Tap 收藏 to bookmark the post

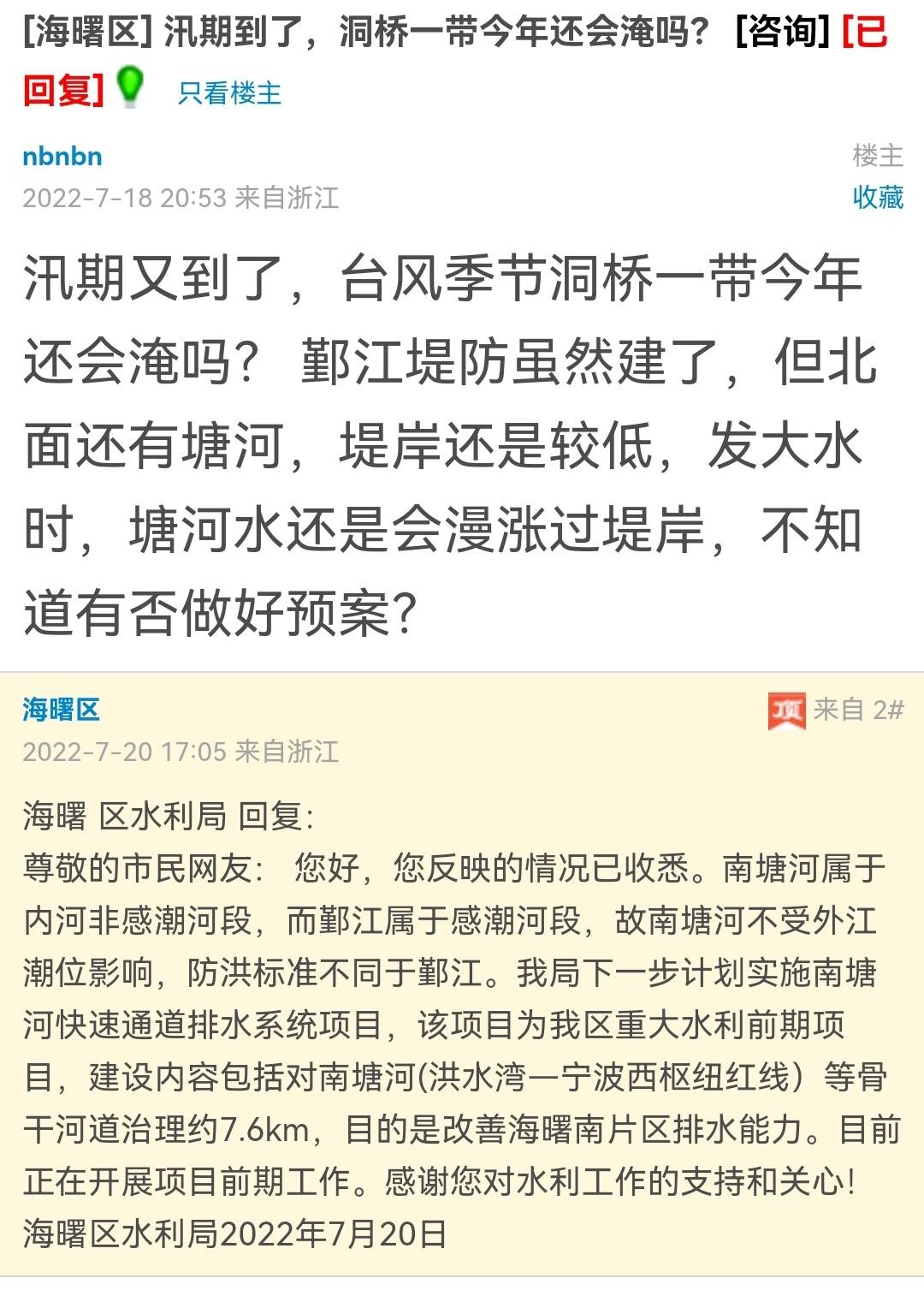click(877, 198)
